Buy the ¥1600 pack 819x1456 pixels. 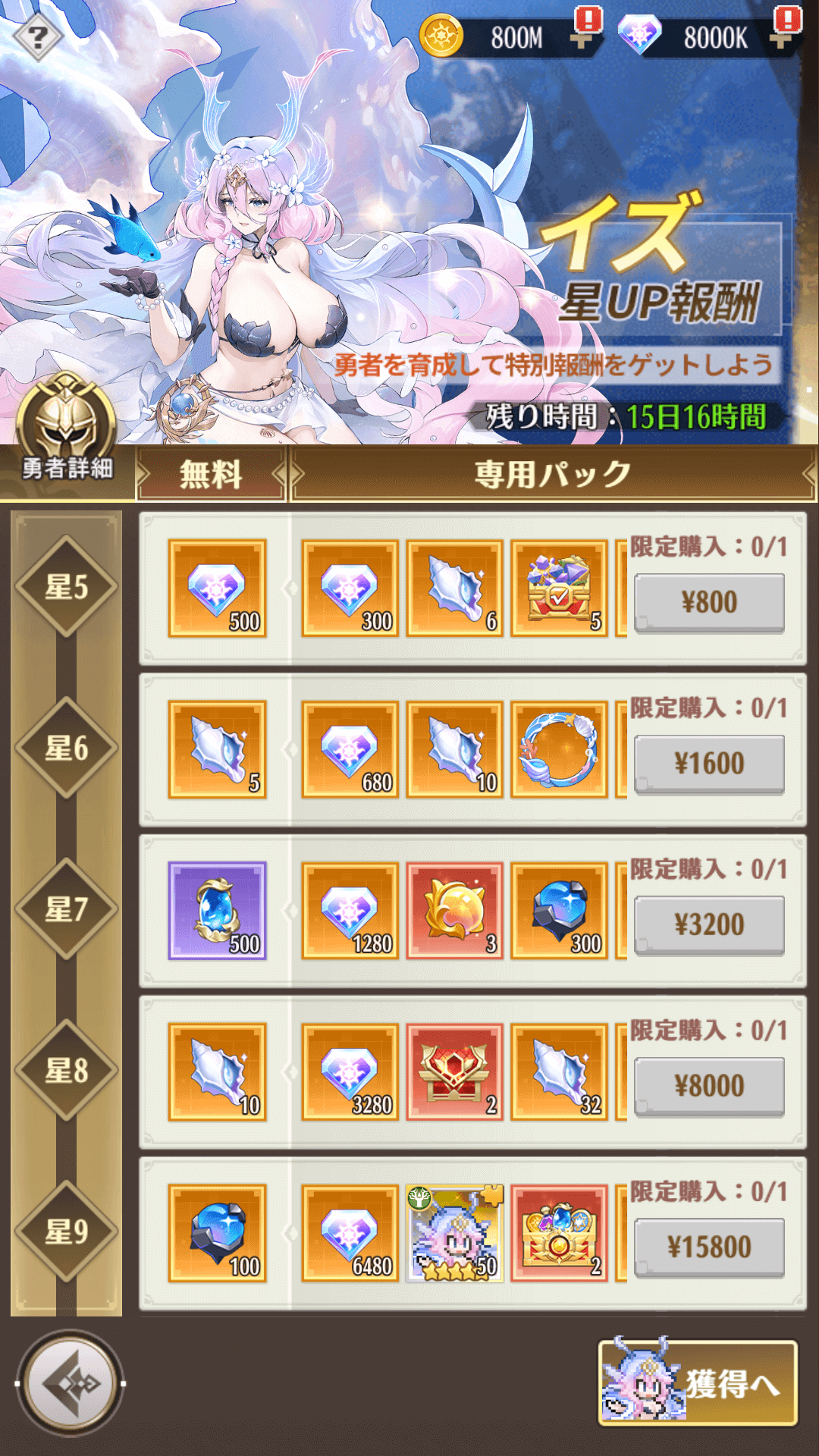pyautogui.click(x=708, y=764)
